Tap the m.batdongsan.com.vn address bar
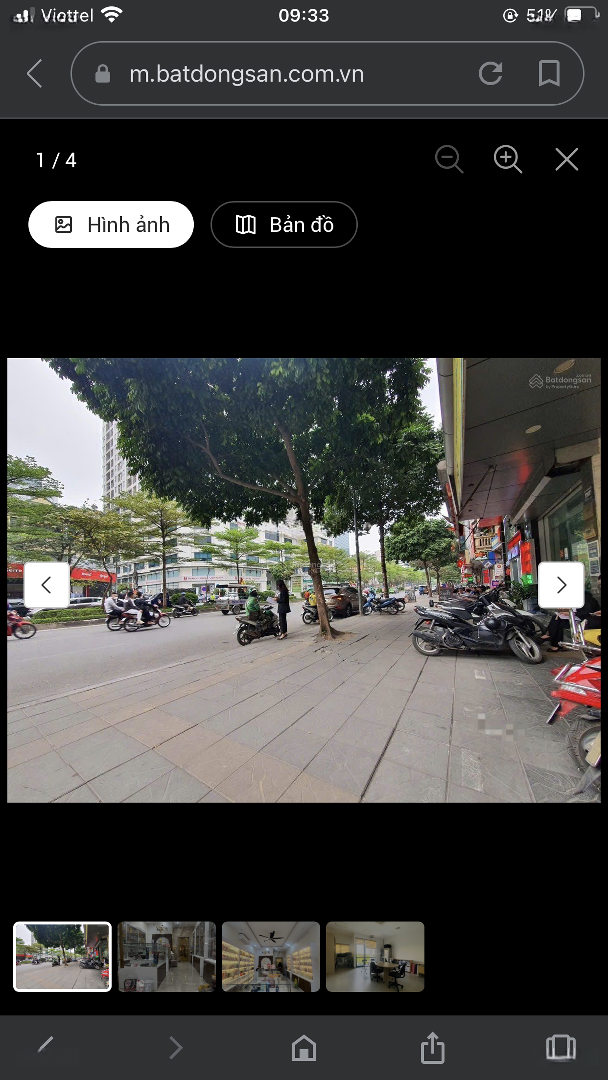Viewport: 608px width, 1080px height. (x=246, y=74)
